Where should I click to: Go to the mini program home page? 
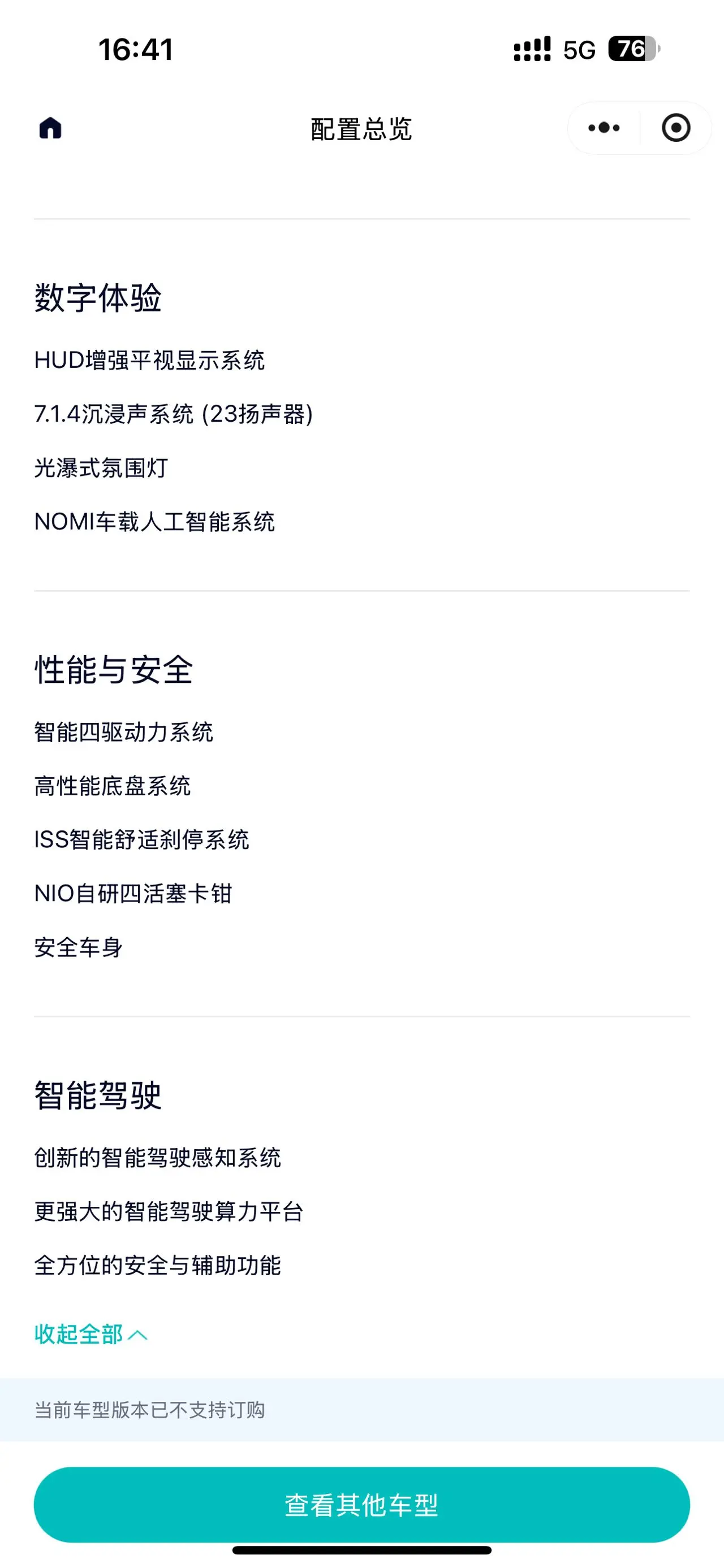tap(50, 128)
